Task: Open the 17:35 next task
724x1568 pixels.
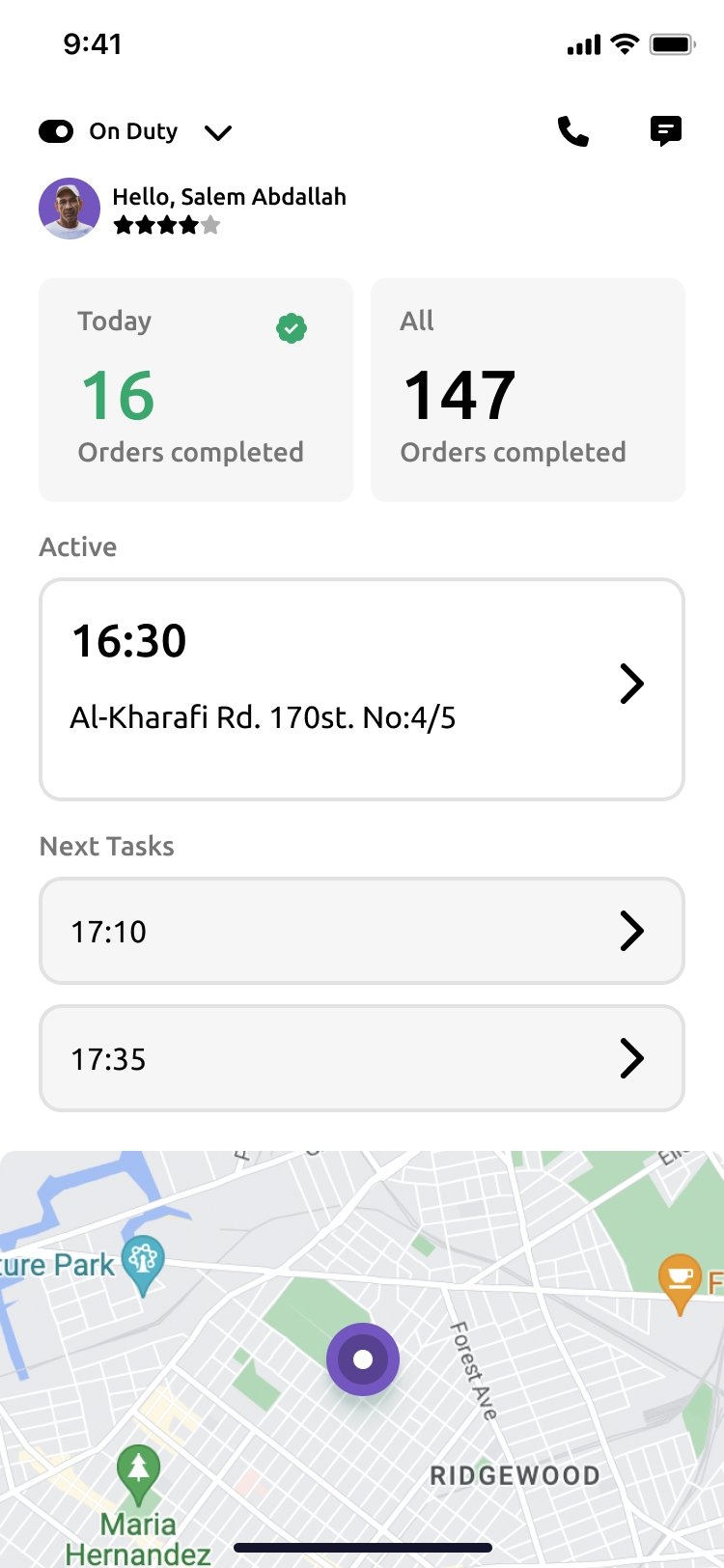Action: [x=362, y=1058]
